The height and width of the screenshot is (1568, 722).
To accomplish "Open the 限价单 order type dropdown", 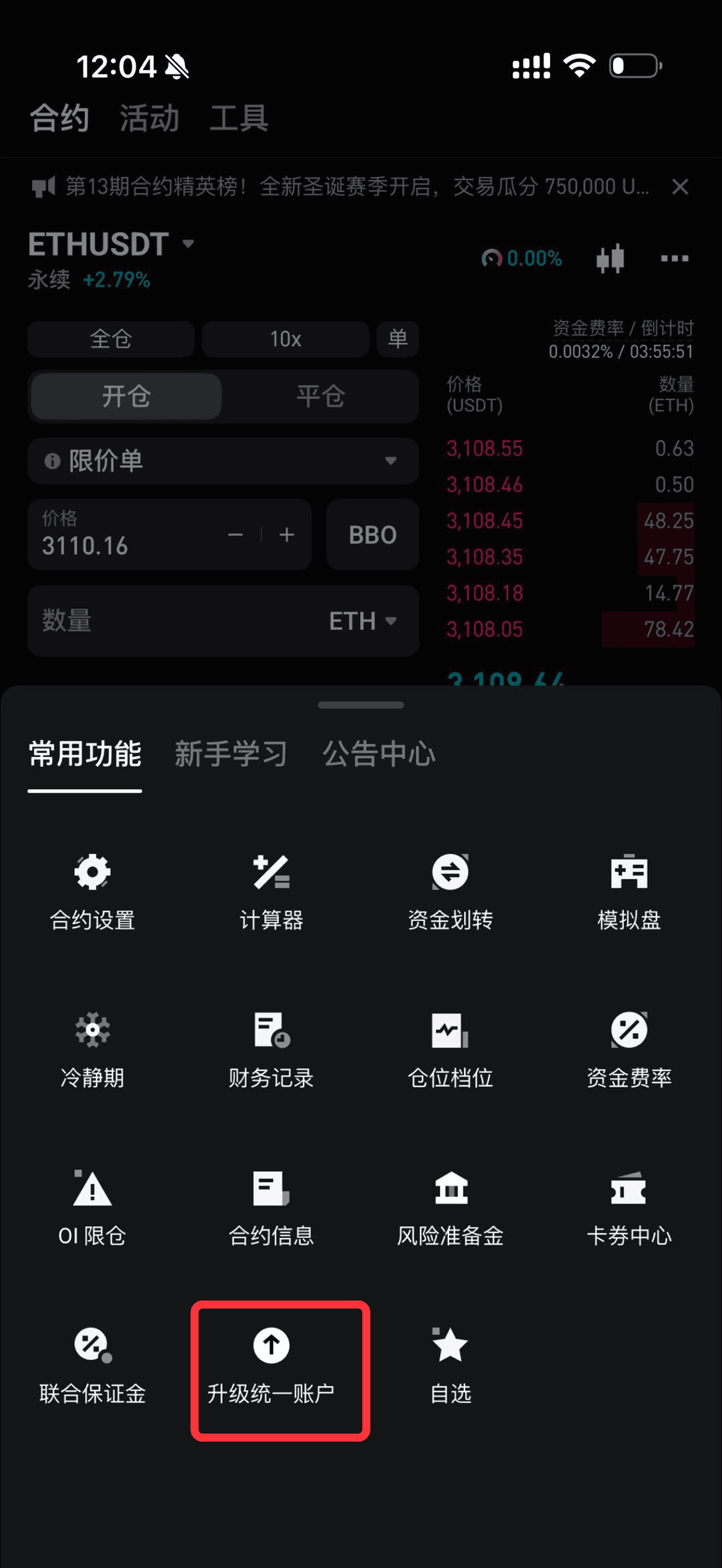I will (x=223, y=461).
